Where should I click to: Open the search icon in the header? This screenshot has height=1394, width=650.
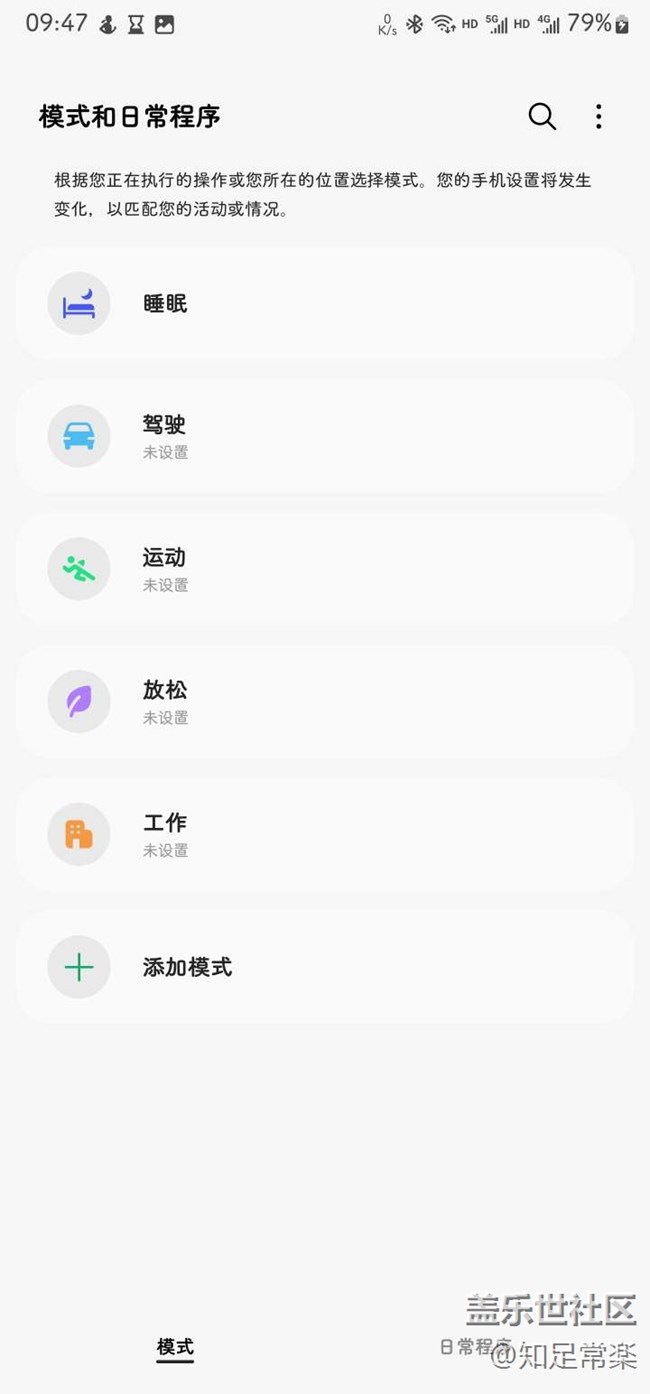pyautogui.click(x=542, y=117)
